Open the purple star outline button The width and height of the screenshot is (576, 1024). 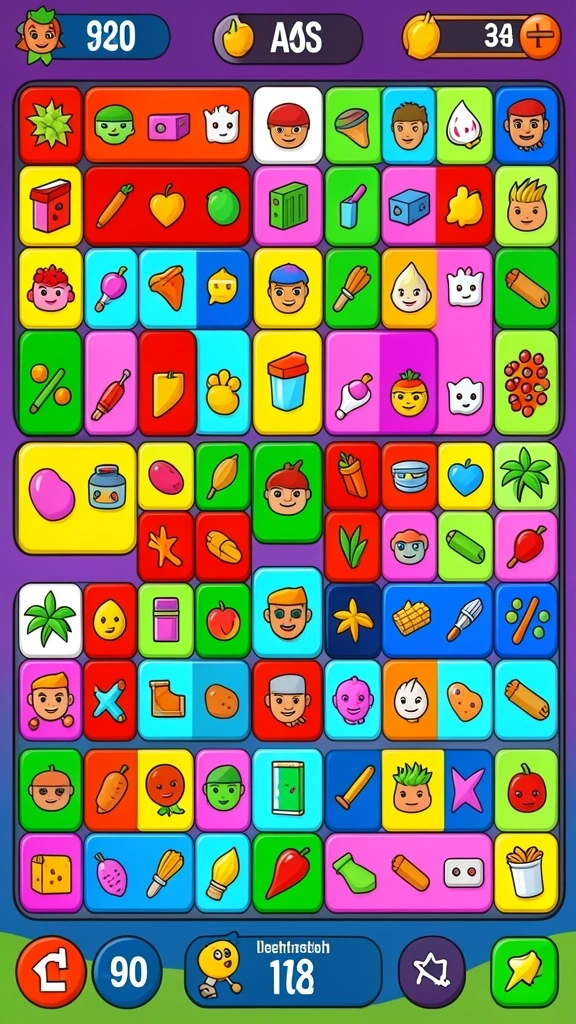pos(432,972)
